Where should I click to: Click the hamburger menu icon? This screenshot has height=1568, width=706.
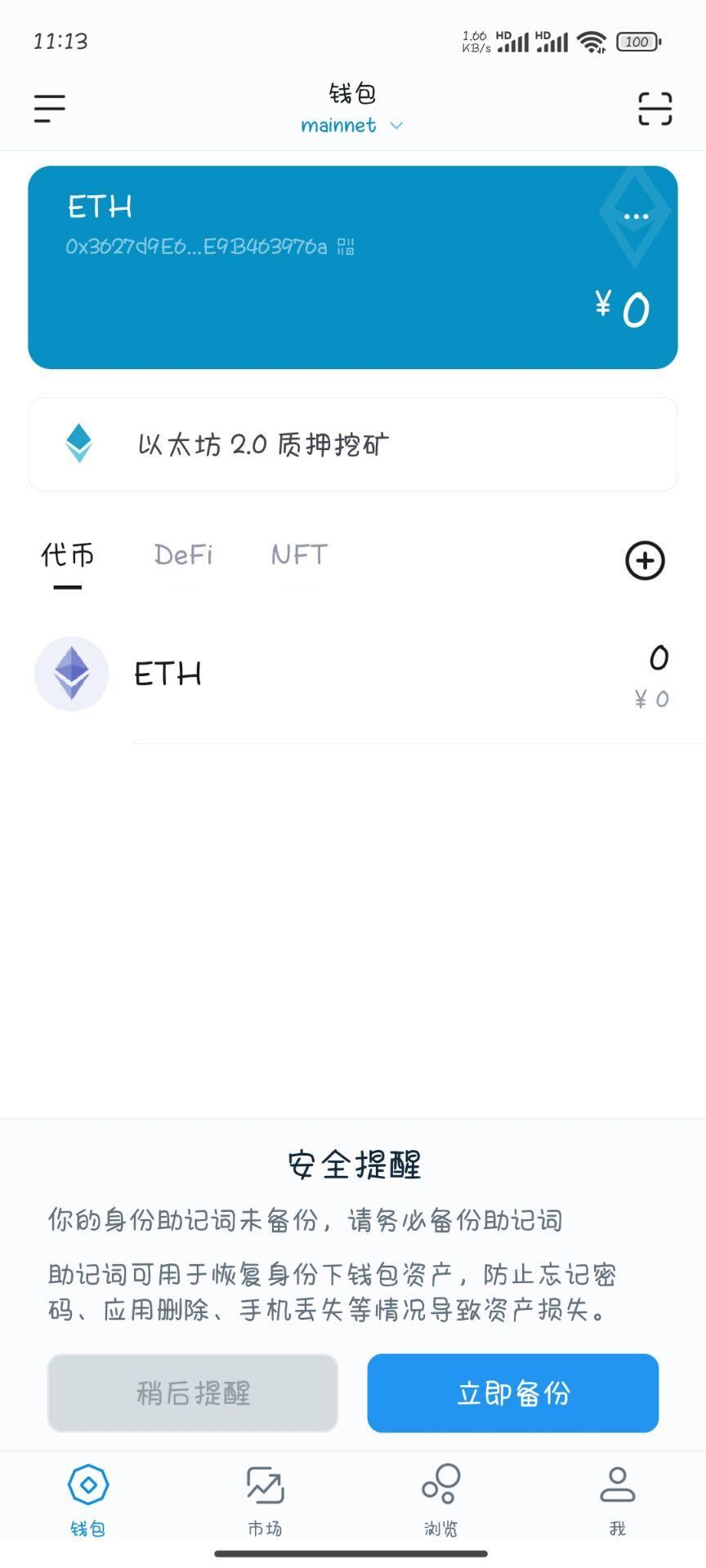[49, 108]
